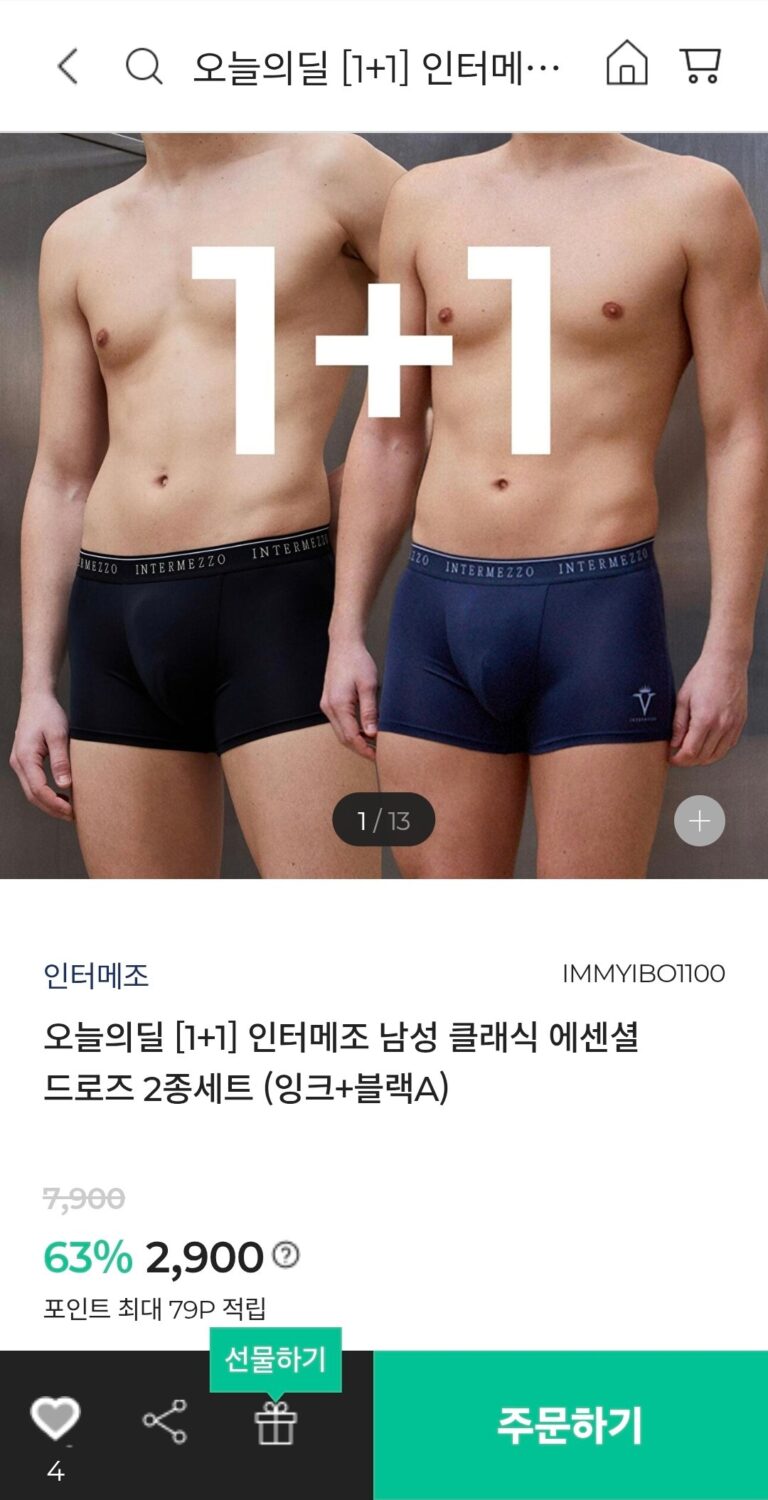
Task: Tap the 주문하기 order button
Action: click(x=570, y=1425)
